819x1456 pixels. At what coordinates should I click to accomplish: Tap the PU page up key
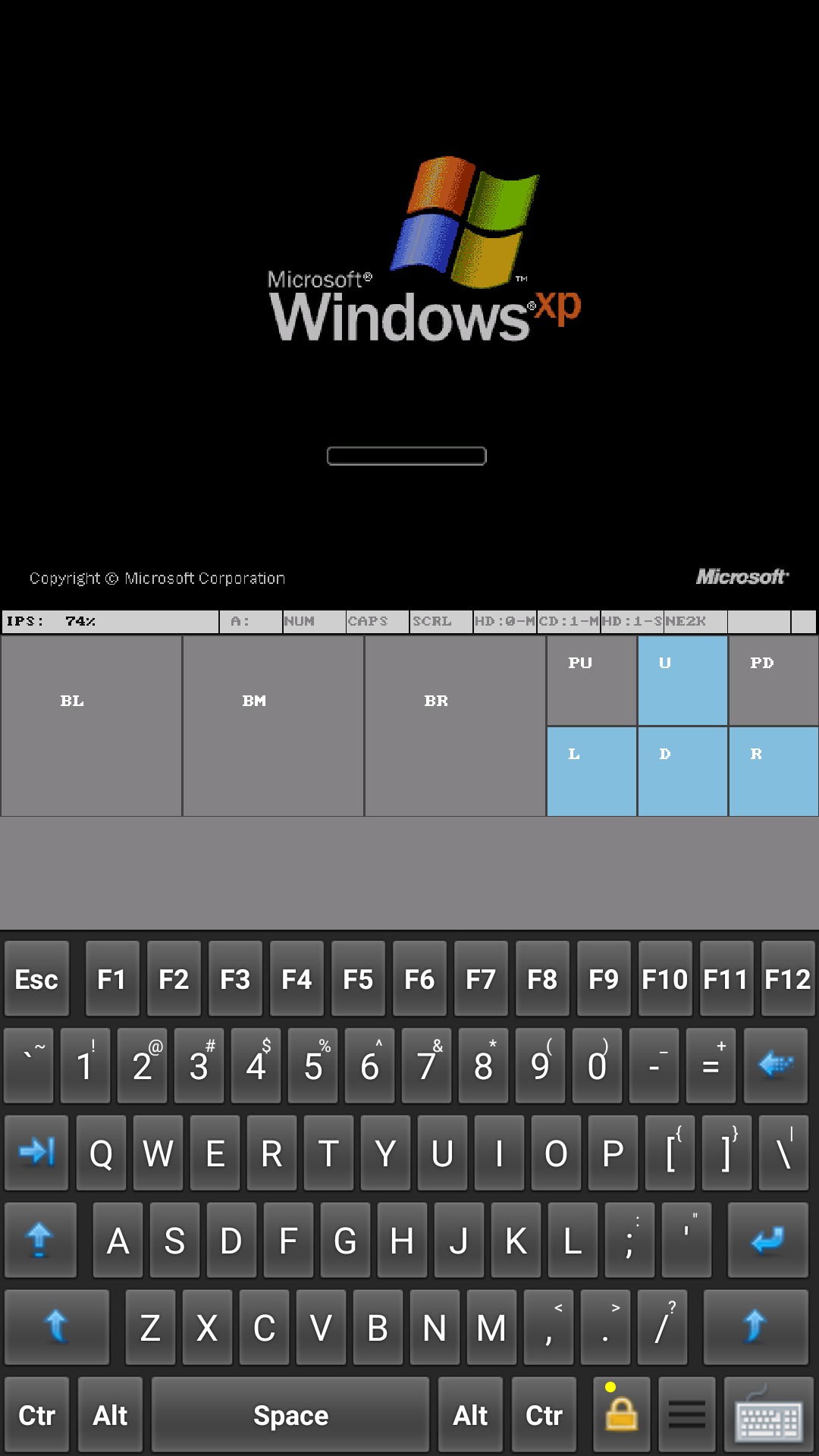[591, 680]
